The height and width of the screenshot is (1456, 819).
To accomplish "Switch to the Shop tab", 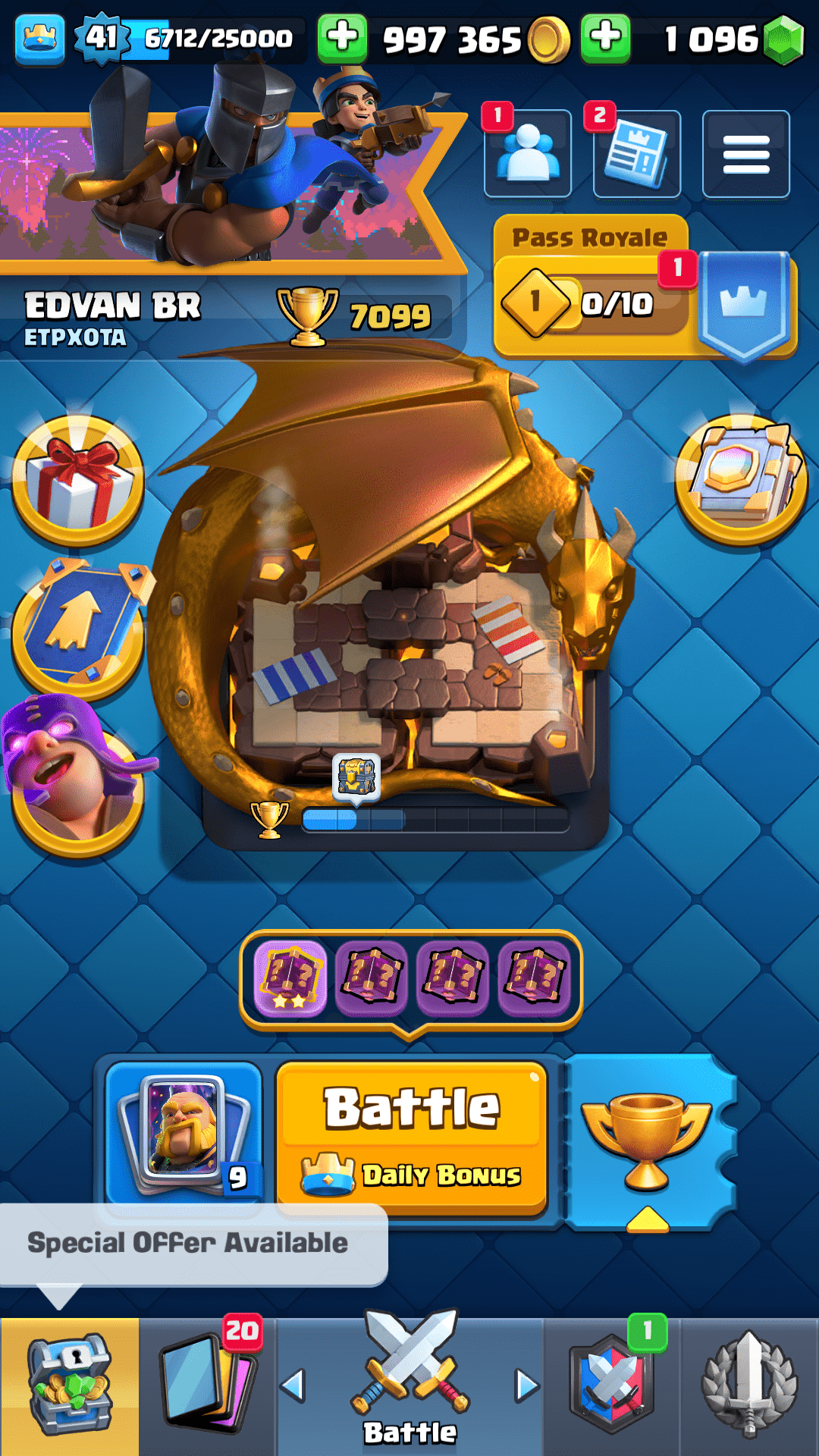I will click(x=70, y=1386).
